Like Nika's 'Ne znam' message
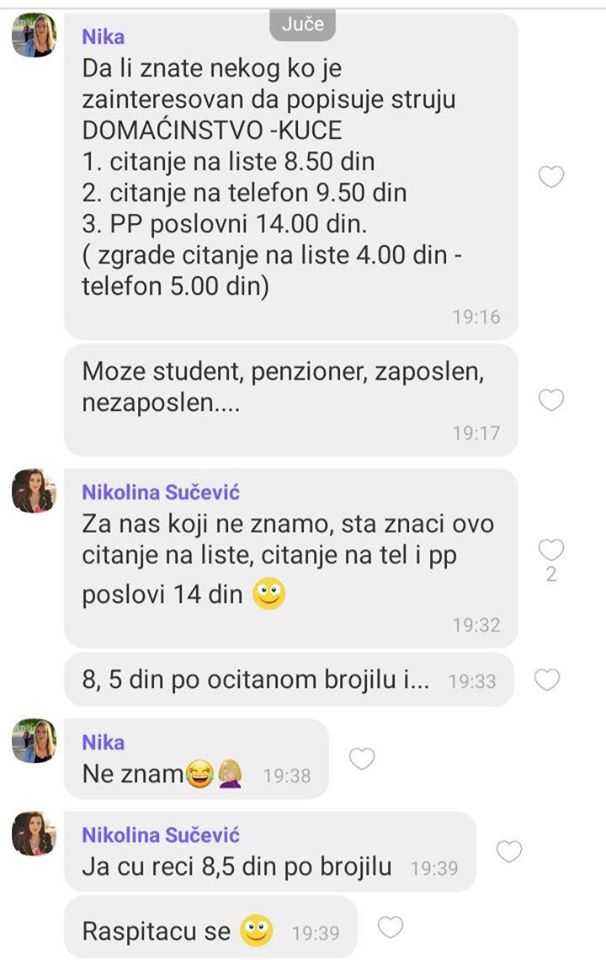606x960 pixels. (x=362, y=759)
